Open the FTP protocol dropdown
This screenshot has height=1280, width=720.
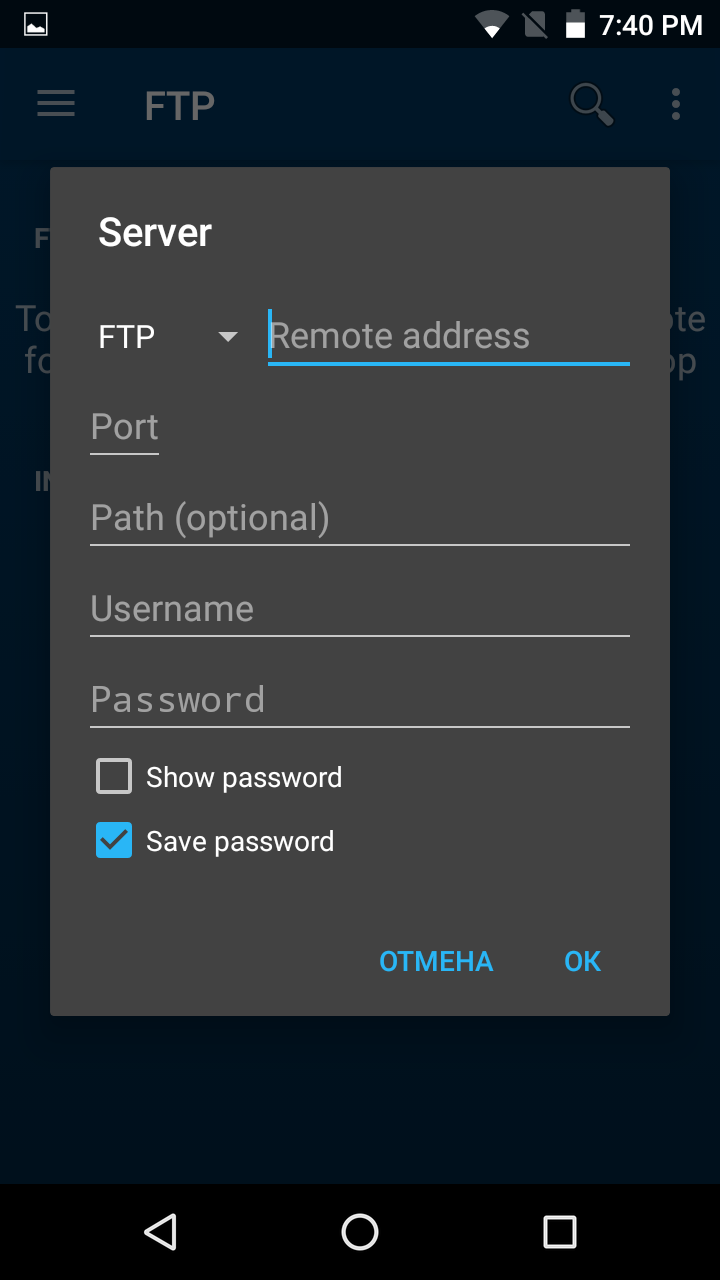tap(168, 337)
